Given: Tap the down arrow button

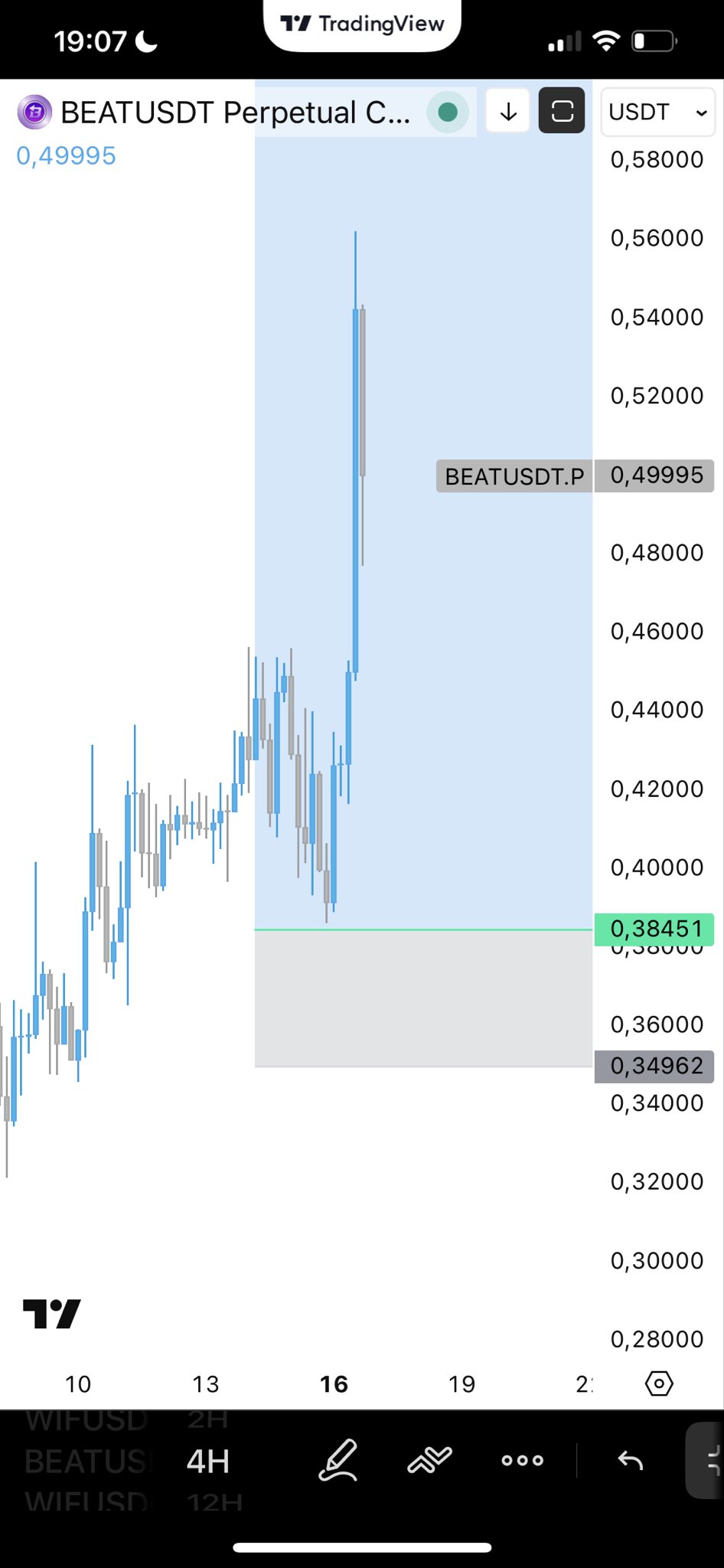Looking at the screenshot, I should tap(508, 112).
